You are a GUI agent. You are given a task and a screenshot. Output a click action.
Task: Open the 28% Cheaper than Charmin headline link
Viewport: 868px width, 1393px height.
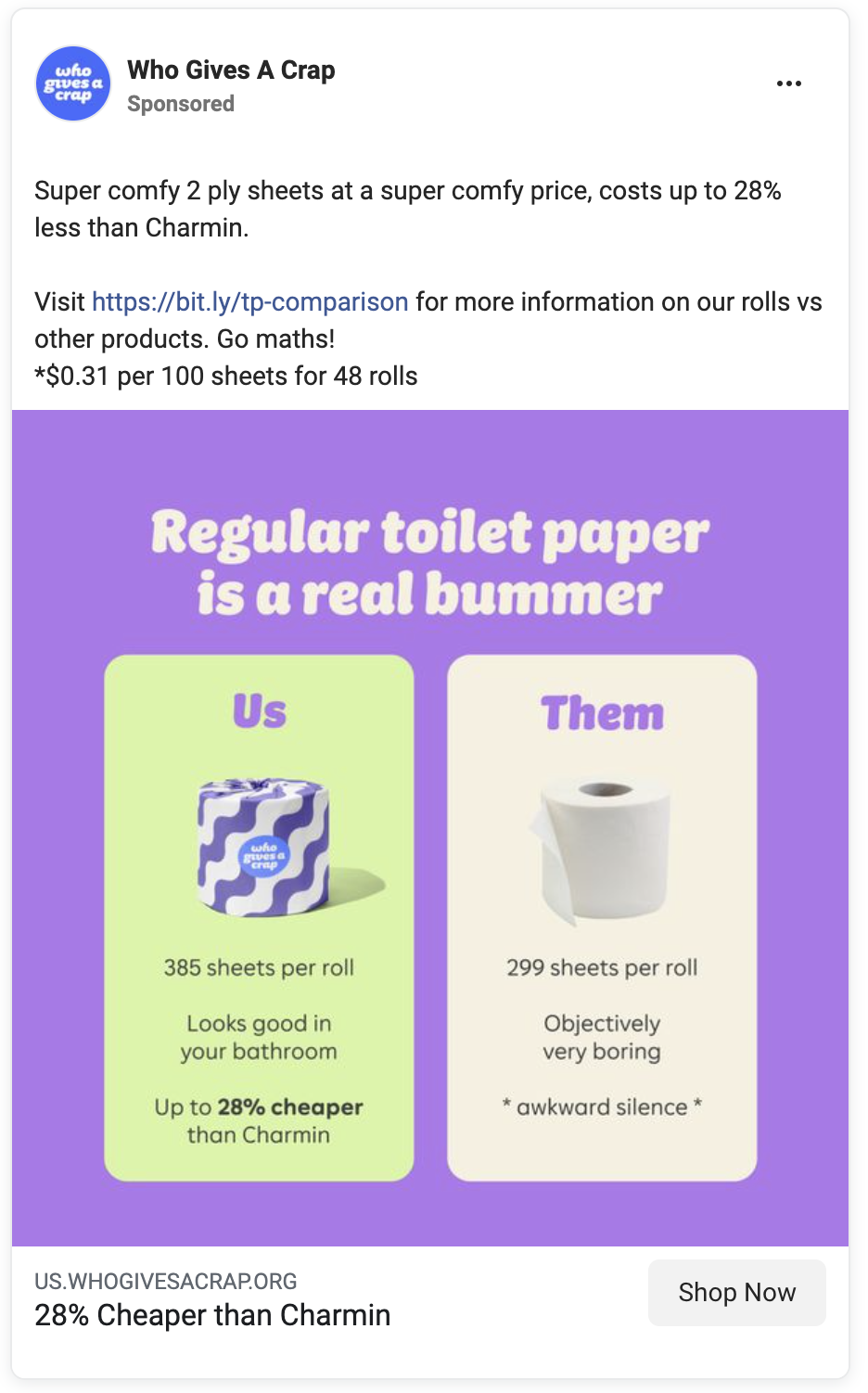[x=212, y=1315]
